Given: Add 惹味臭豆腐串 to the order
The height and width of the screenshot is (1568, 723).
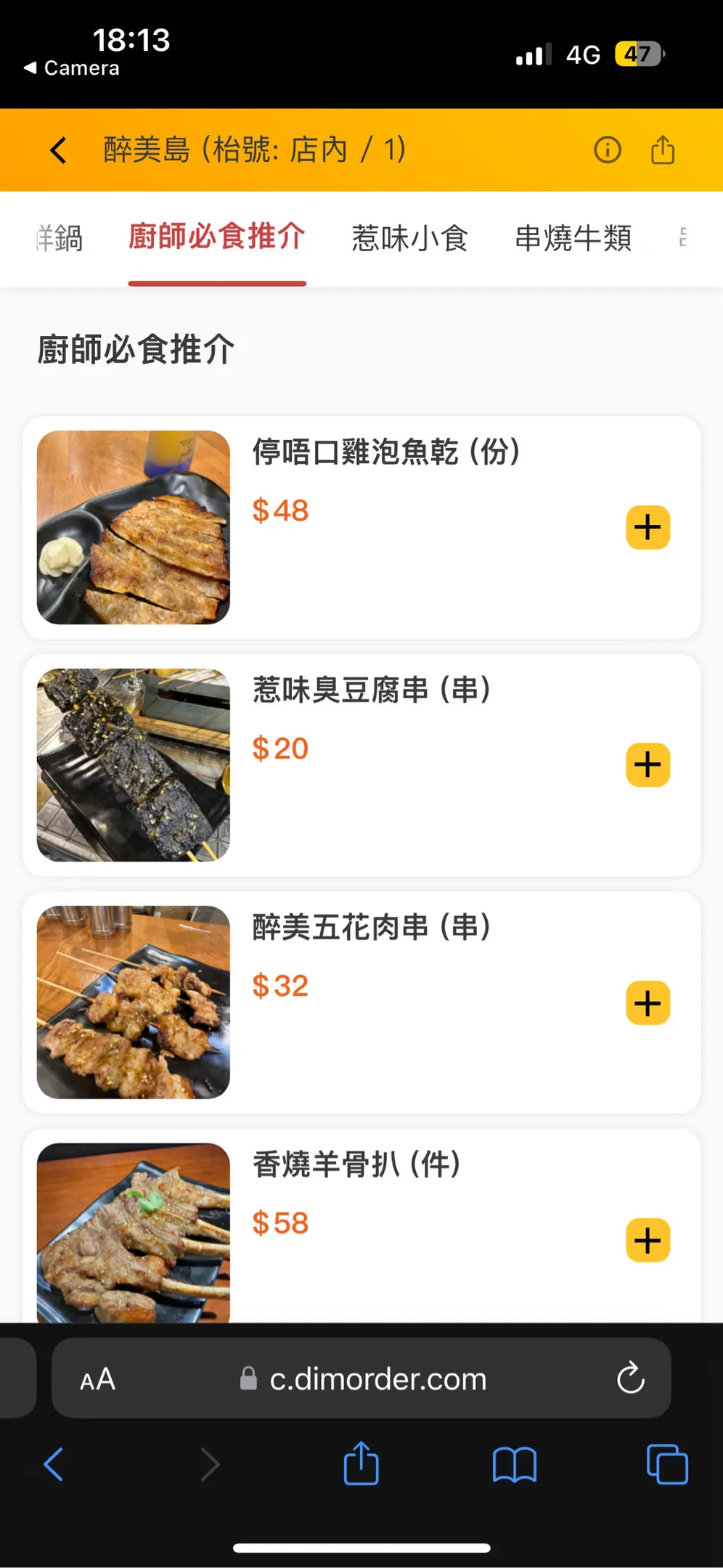Looking at the screenshot, I should coord(648,765).
